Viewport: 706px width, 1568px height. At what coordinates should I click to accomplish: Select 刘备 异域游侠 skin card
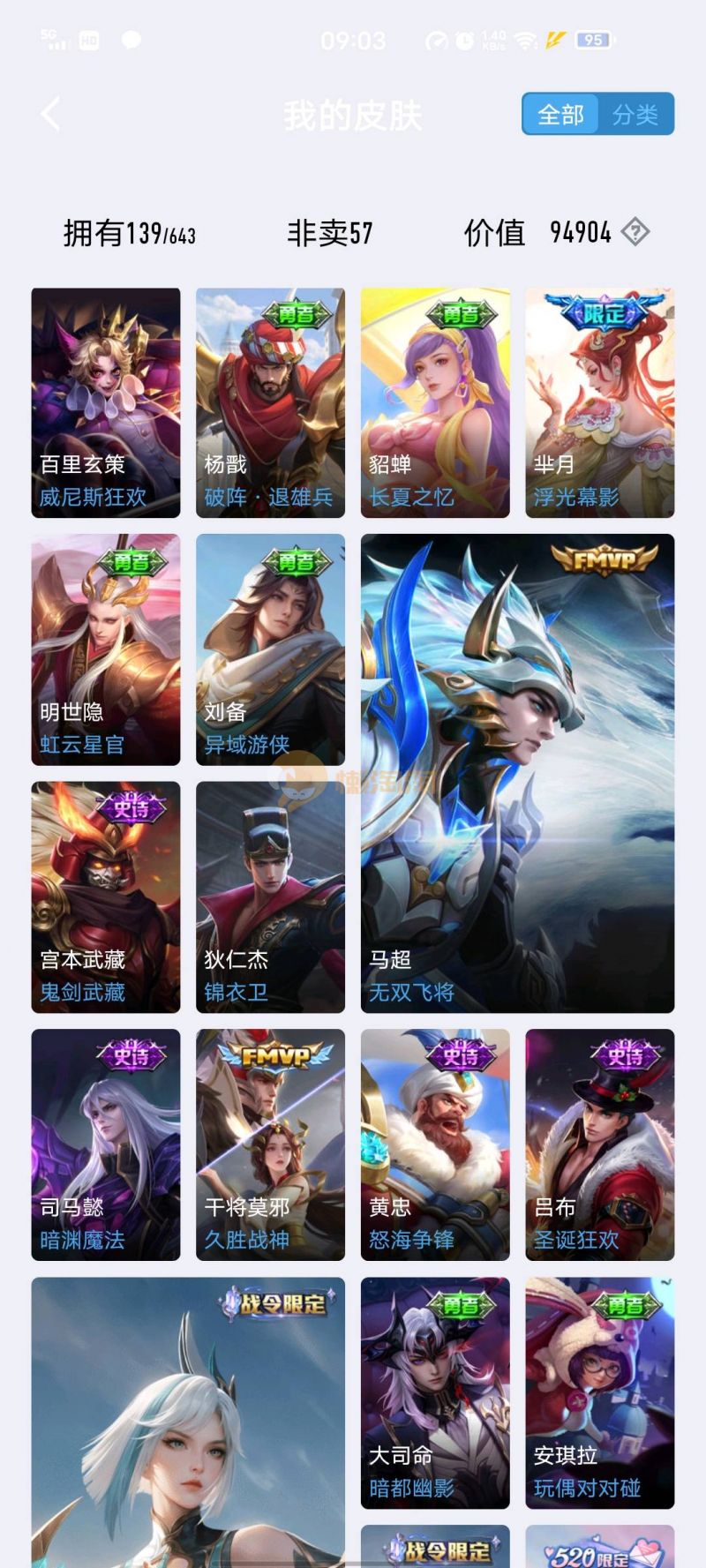click(270, 649)
